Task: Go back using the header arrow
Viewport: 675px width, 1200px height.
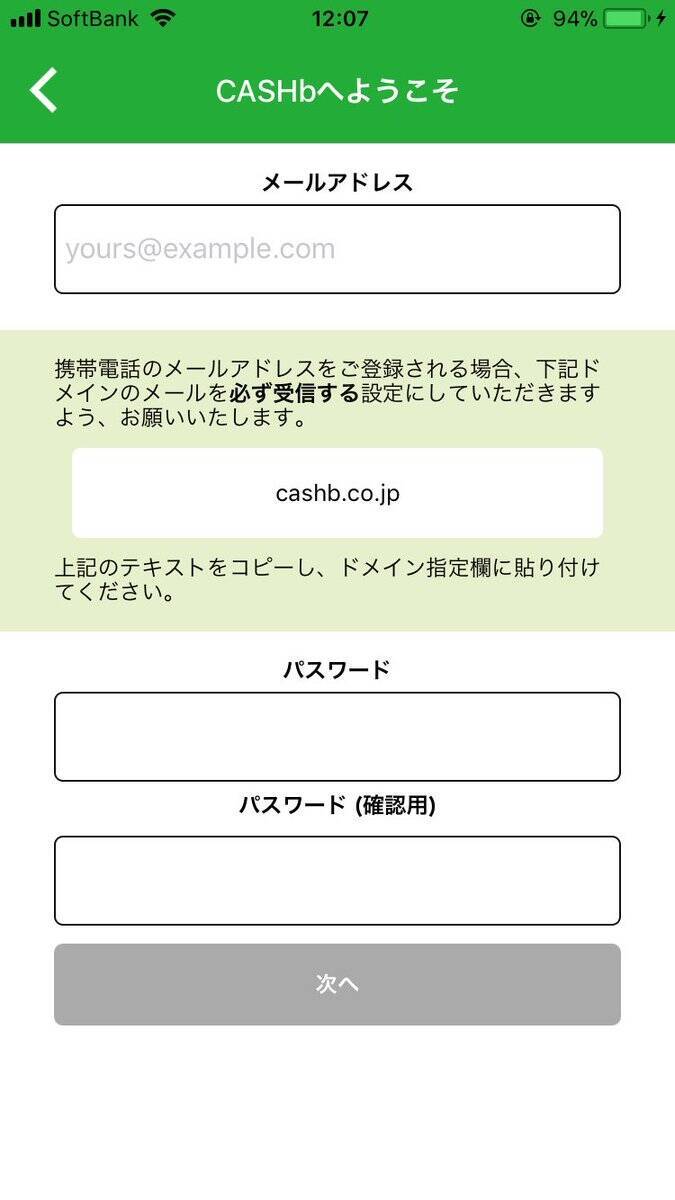Action: tap(44, 90)
